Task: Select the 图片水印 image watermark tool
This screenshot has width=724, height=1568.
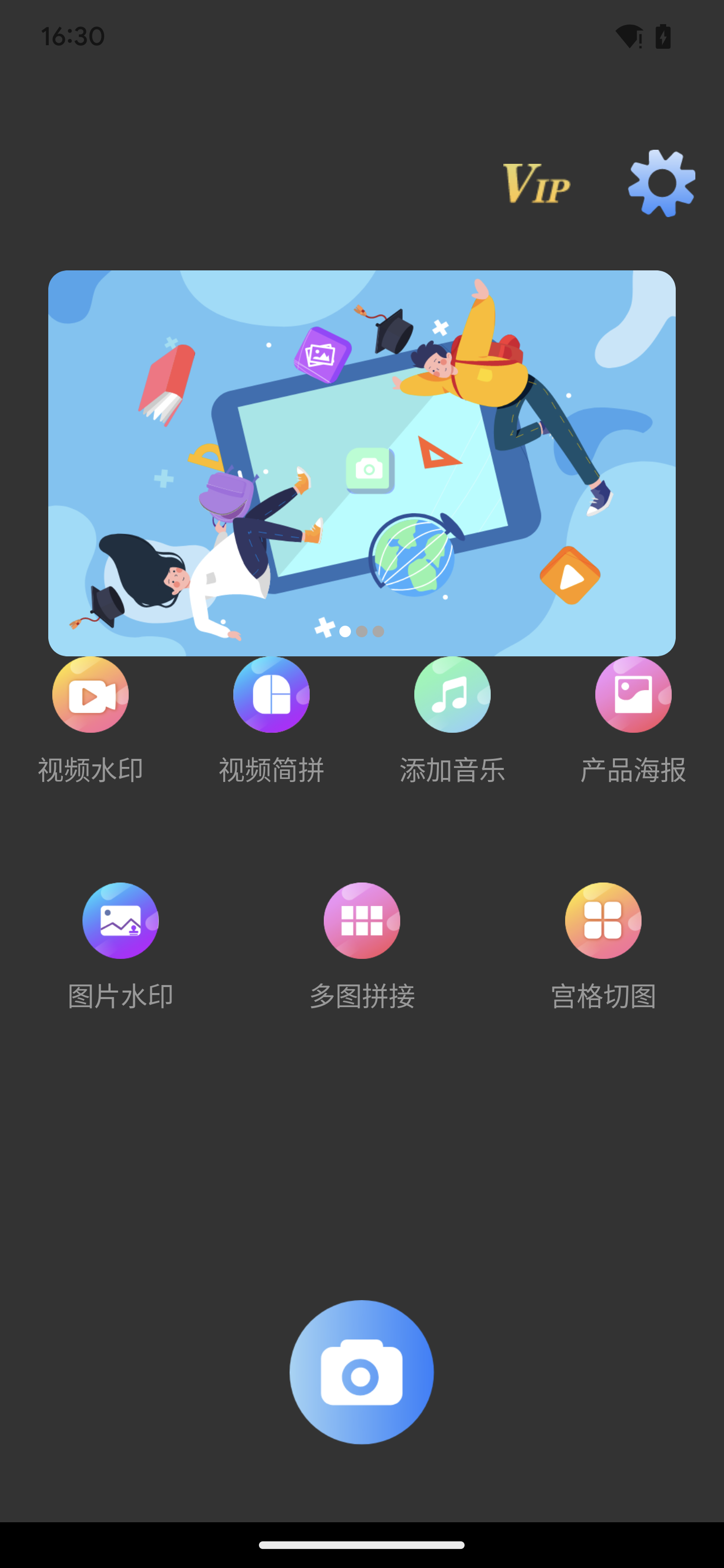Action: pos(121,920)
